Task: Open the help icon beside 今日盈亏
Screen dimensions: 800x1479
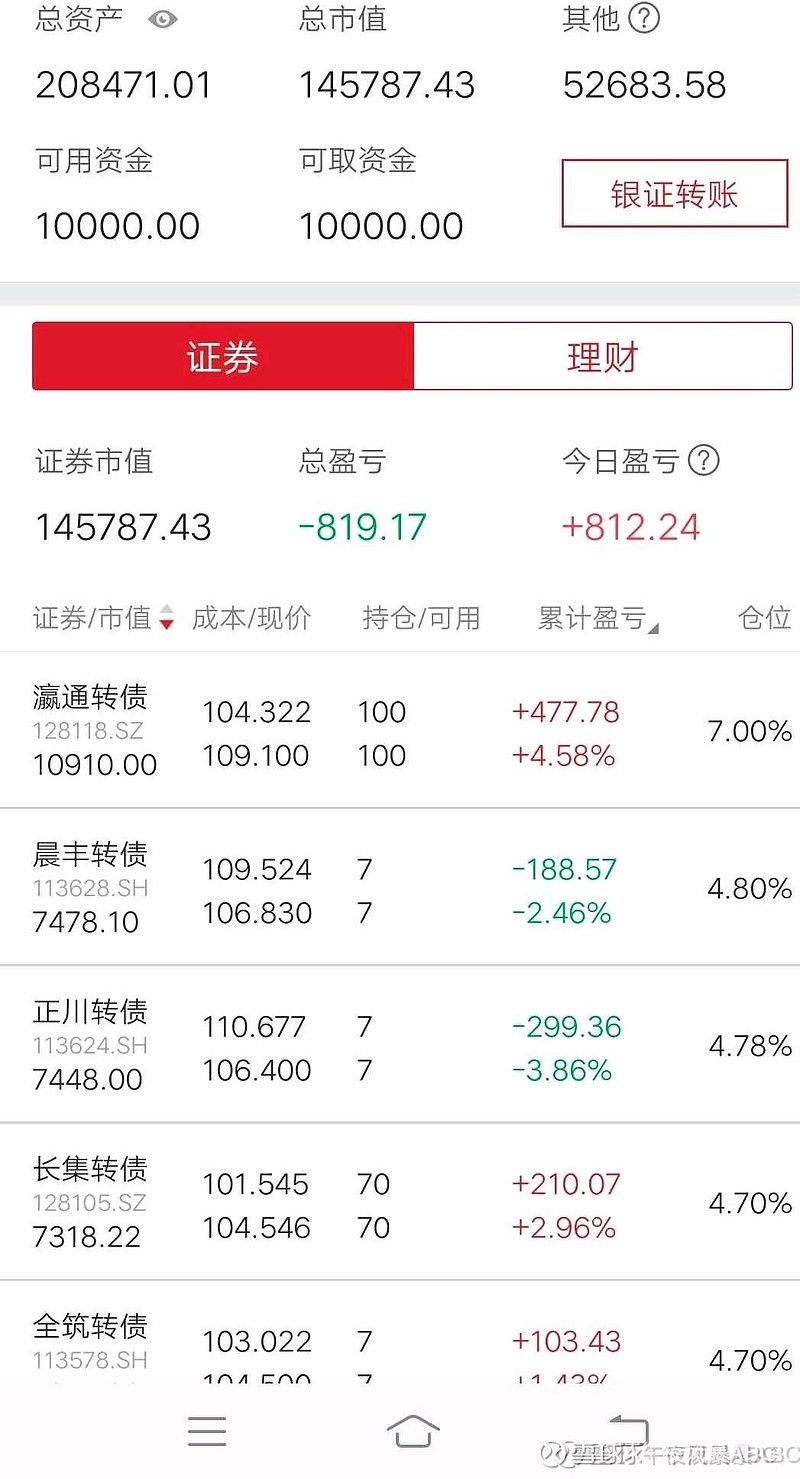Action: click(704, 461)
